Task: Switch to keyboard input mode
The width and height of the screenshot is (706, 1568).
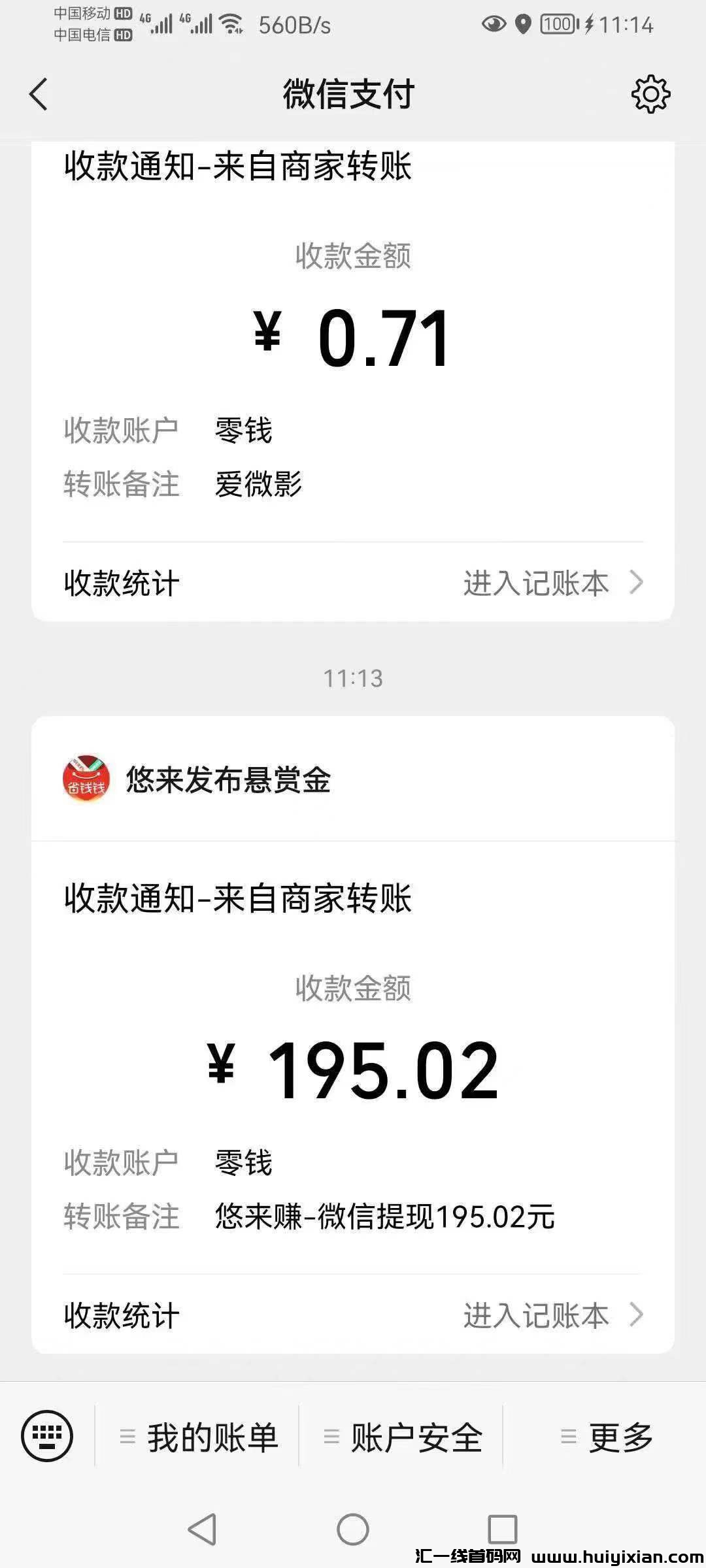Action: 47,1436
